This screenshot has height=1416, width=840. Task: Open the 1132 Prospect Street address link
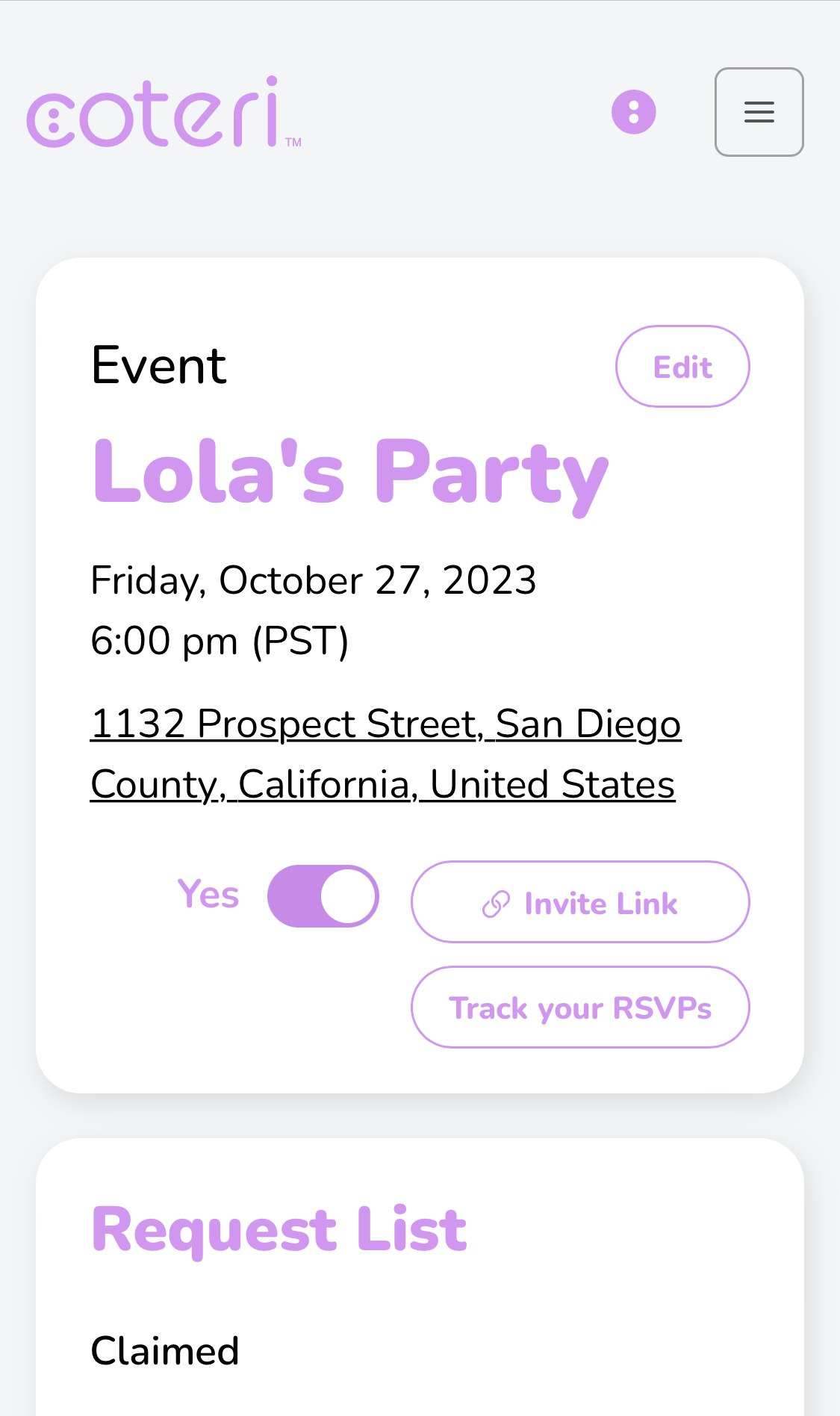(385, 754)
